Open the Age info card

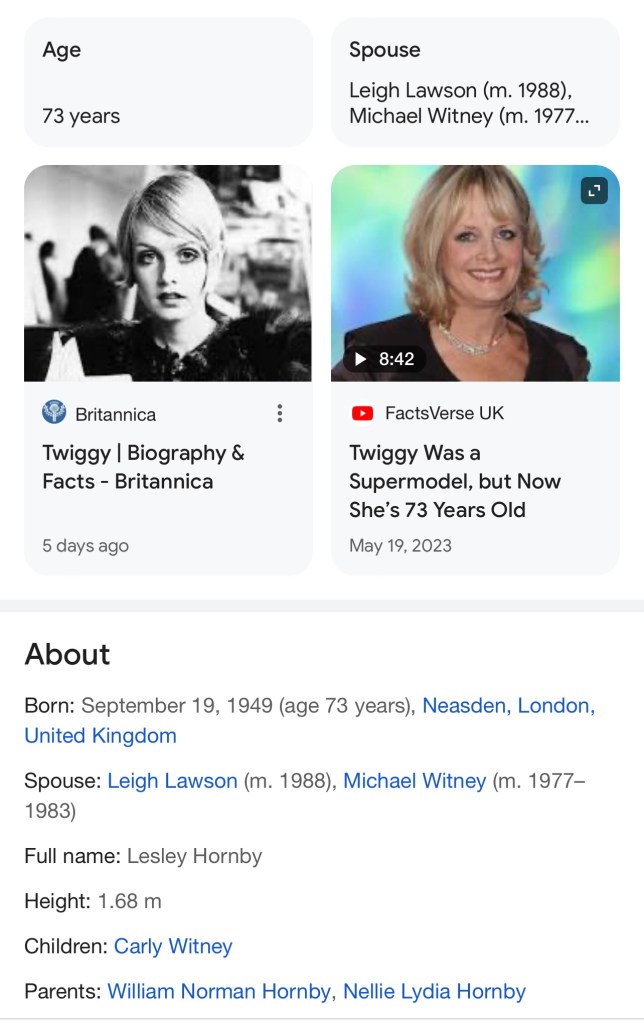tap(168, 82)
